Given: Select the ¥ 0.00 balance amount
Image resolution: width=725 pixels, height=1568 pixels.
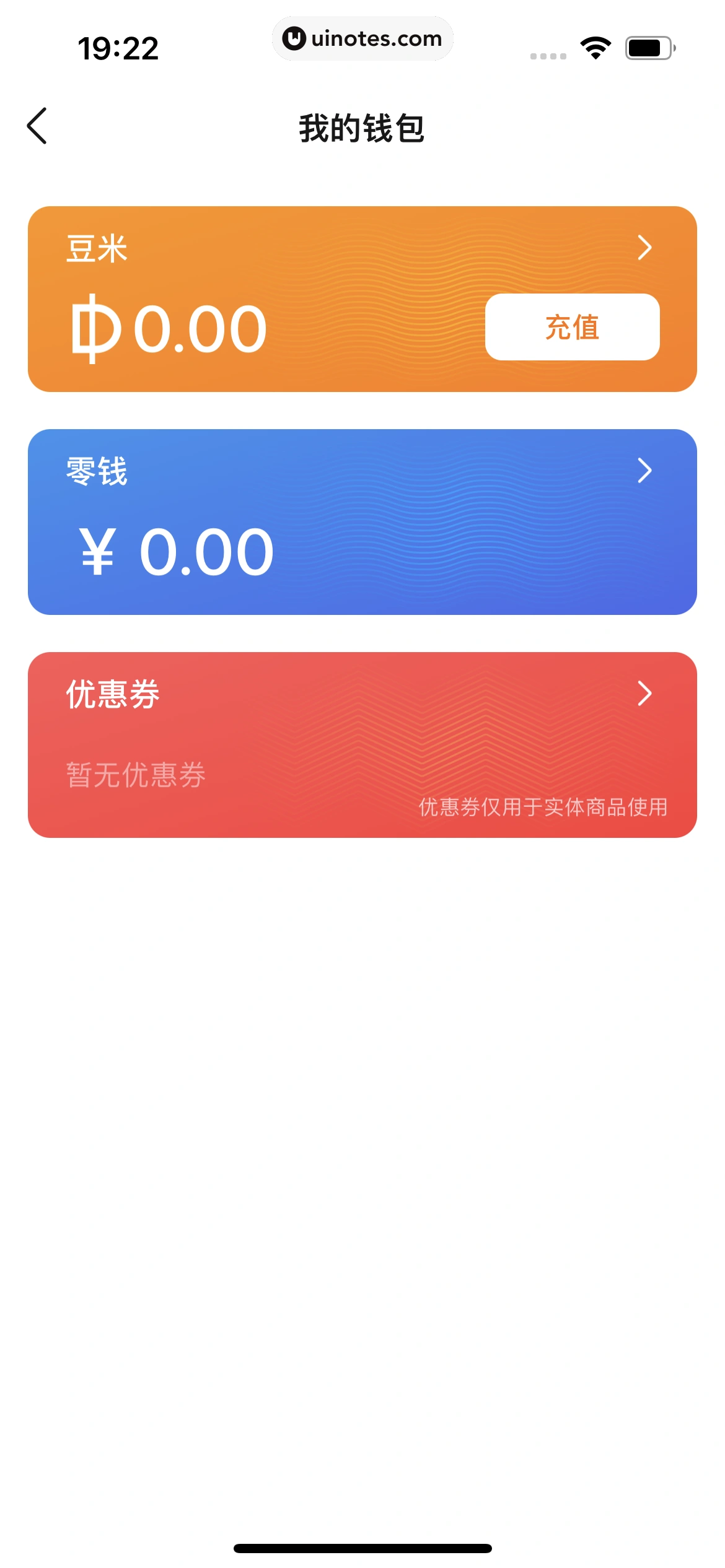Looking at the screenshot, I should [175, 550].
